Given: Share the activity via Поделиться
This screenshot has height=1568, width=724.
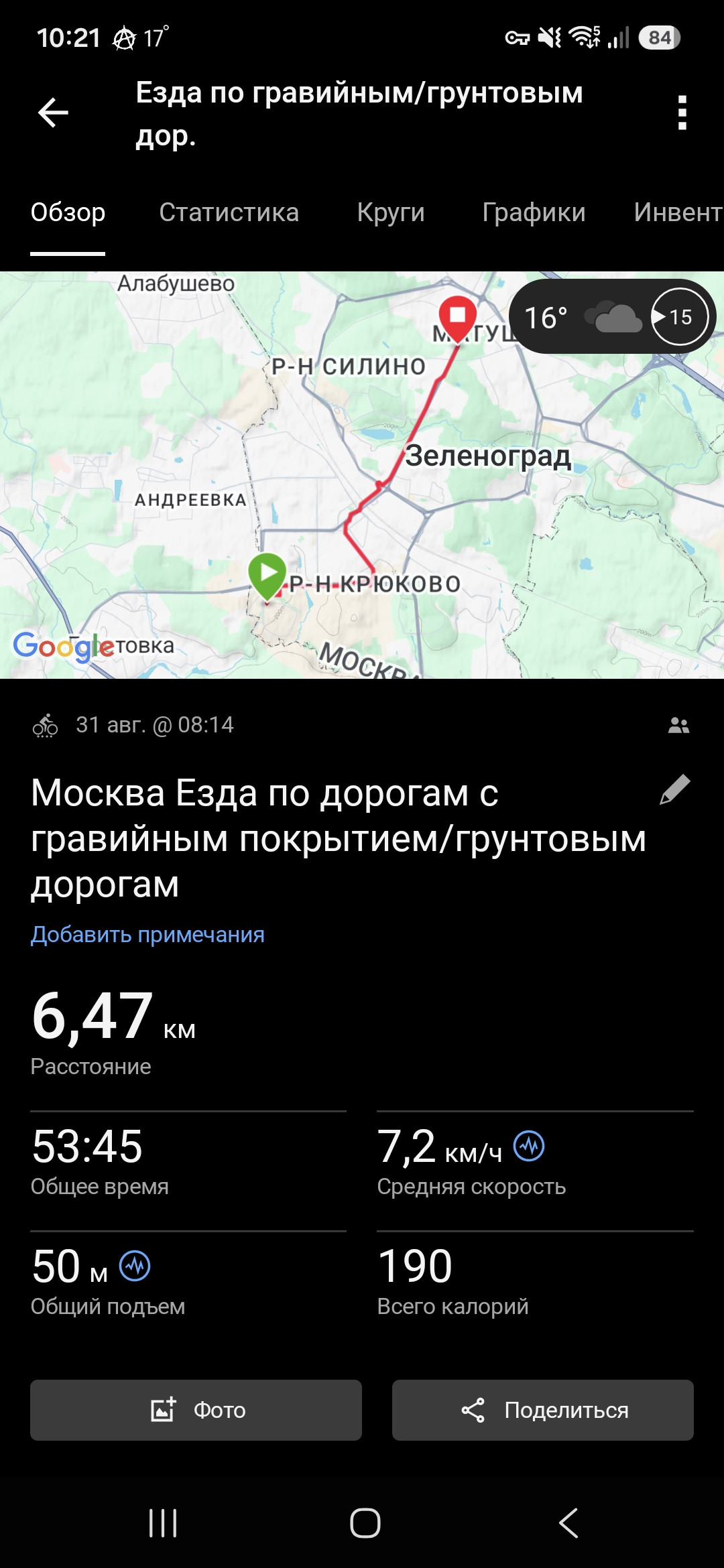Looking at the screenshot, I should point(543,1410).
